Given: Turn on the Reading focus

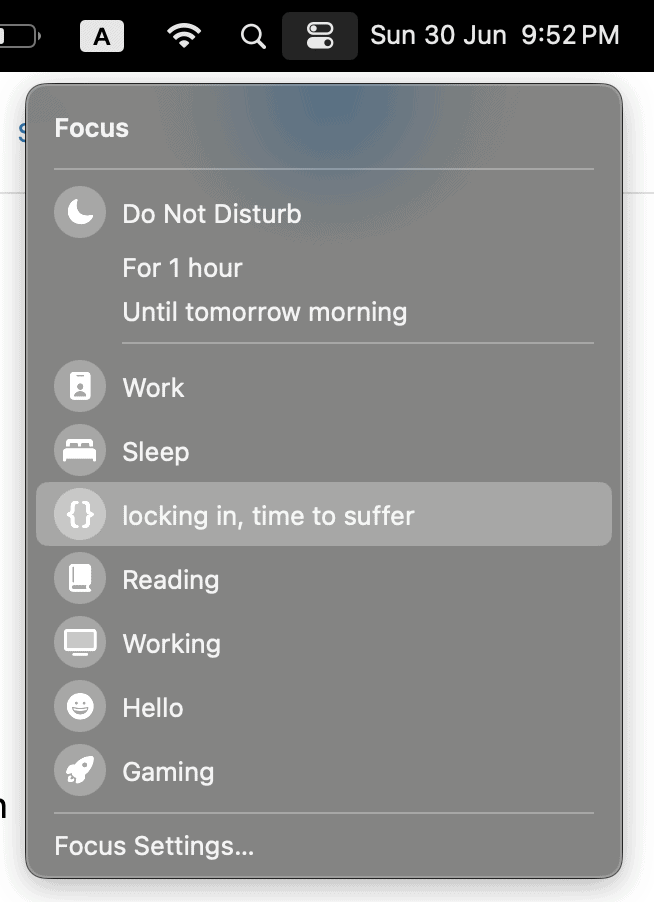Looking at the screenshot, I should pos(170,580).
